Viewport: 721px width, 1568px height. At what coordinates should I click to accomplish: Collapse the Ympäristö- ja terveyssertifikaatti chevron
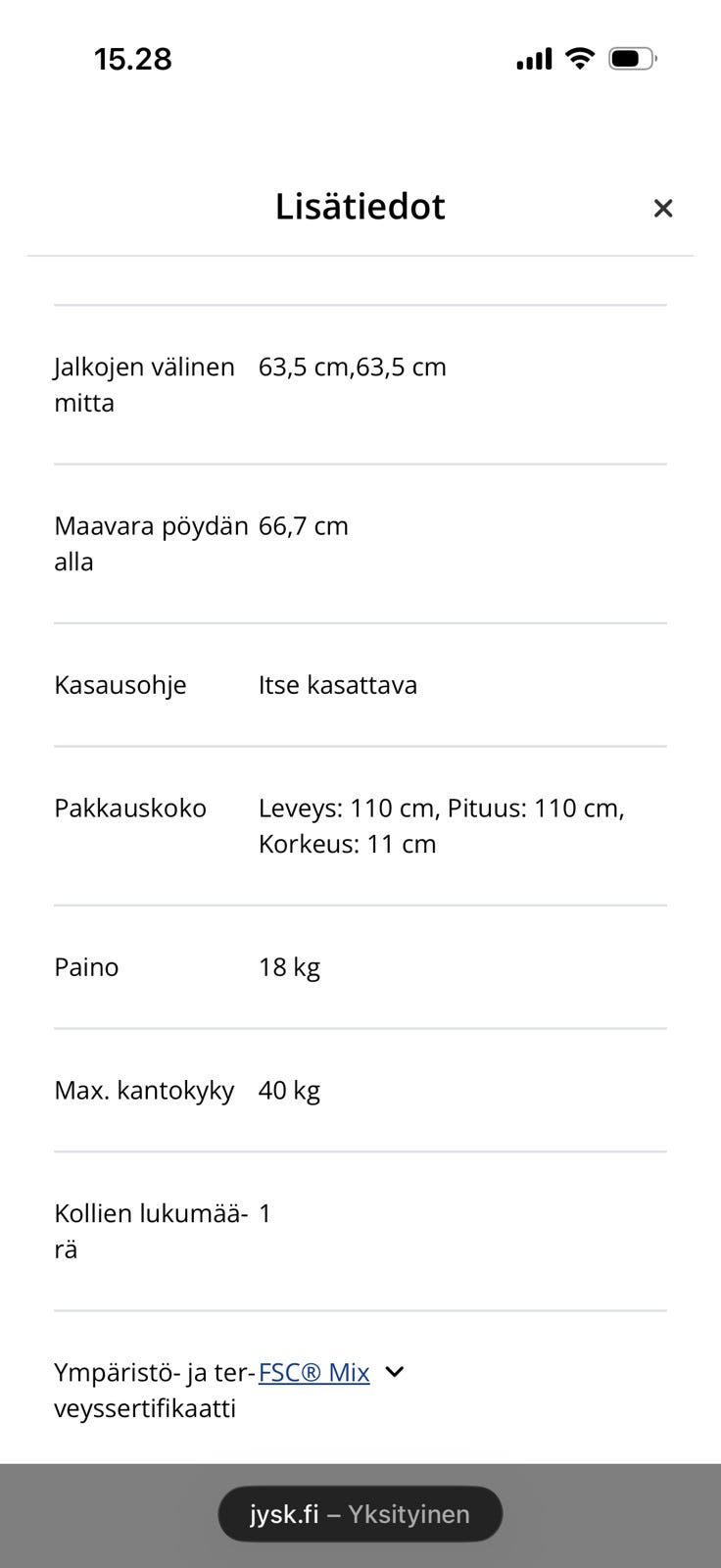tap(394, 1372)
